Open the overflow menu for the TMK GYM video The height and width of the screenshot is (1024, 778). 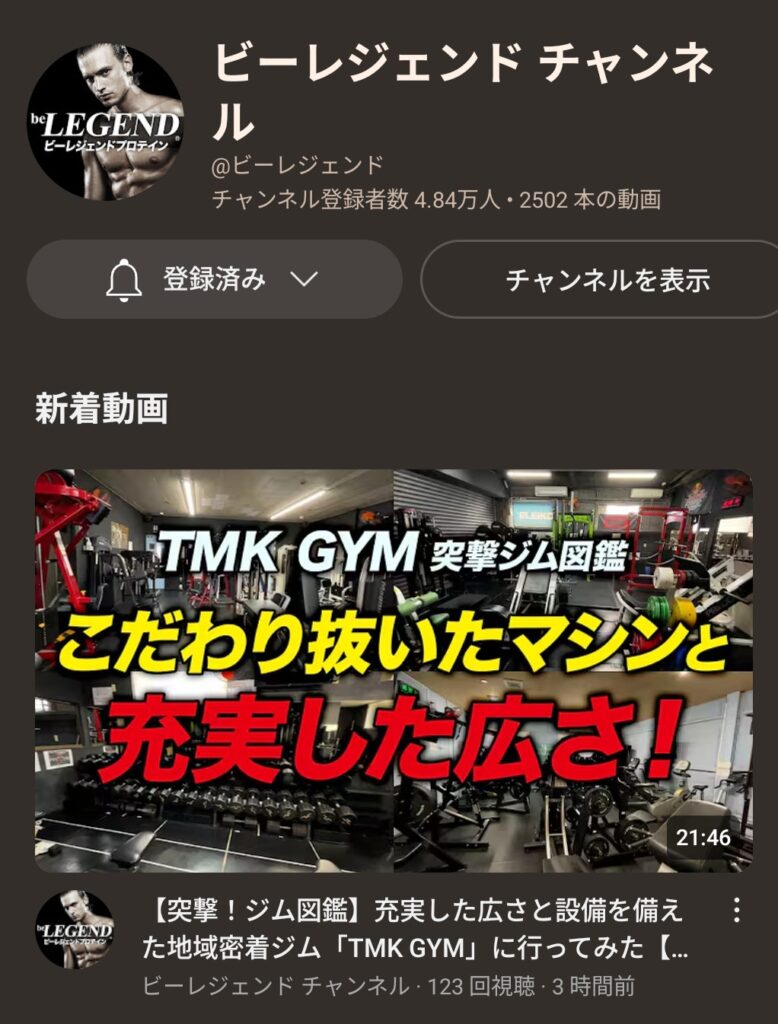(736, 910)
